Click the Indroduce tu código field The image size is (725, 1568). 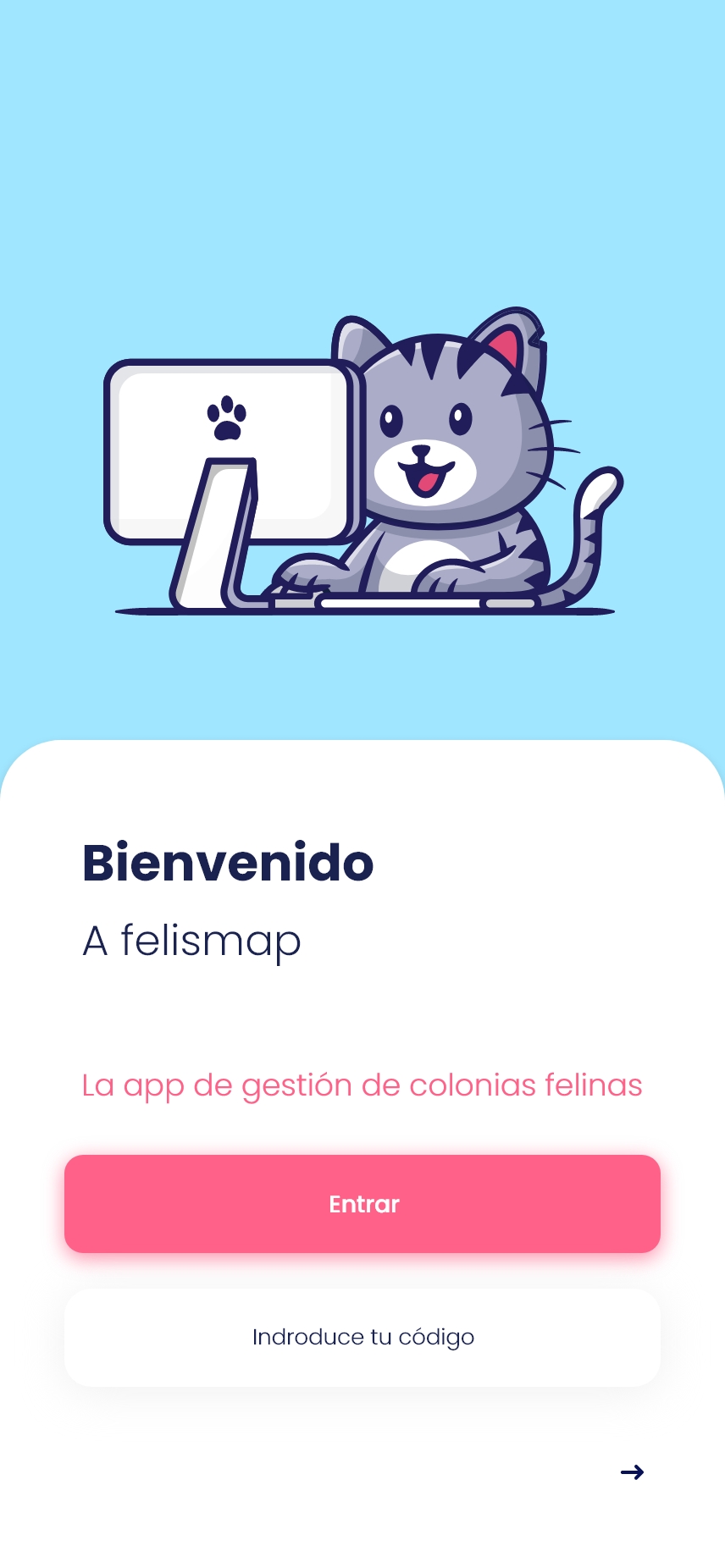click(x=362, y=1336)
